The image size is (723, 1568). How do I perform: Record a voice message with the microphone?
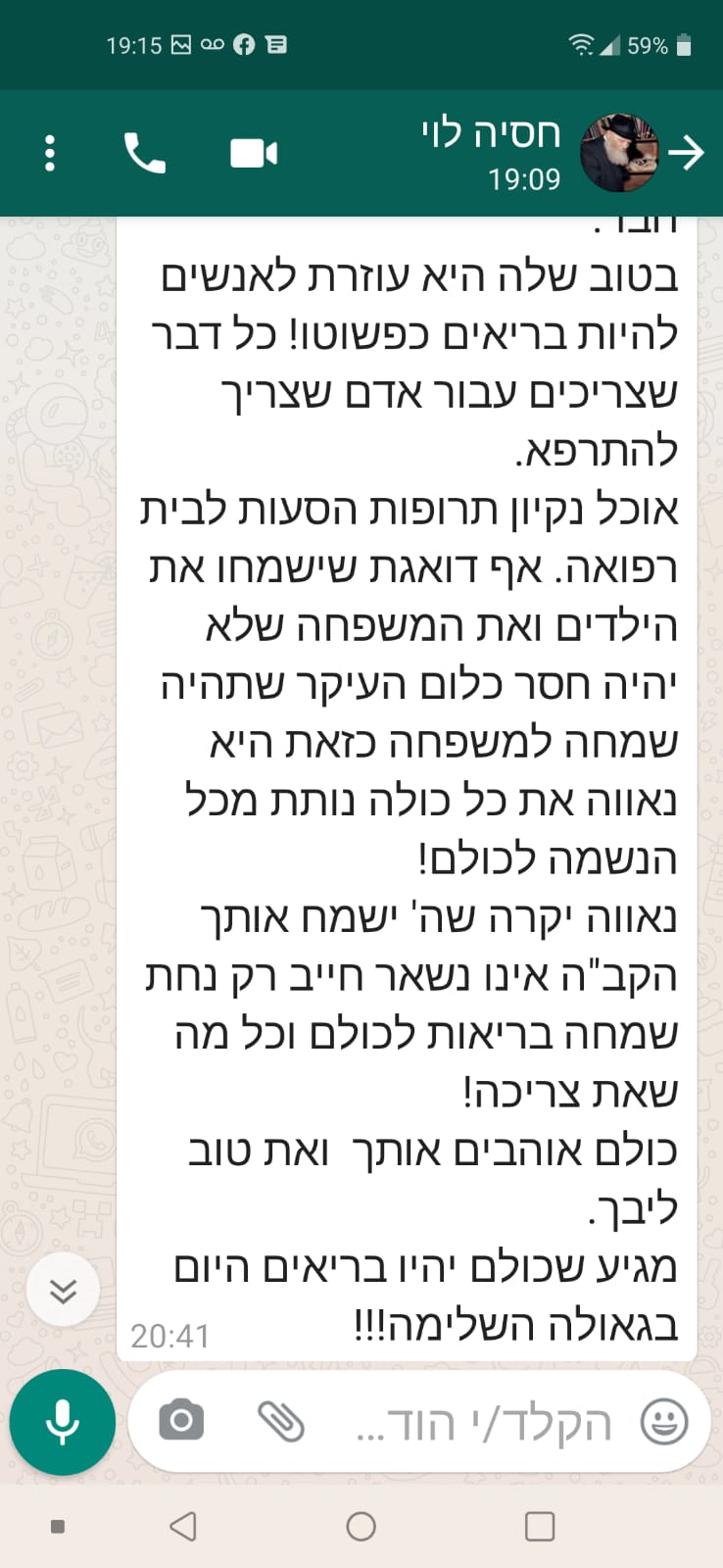coord(63,1422)
